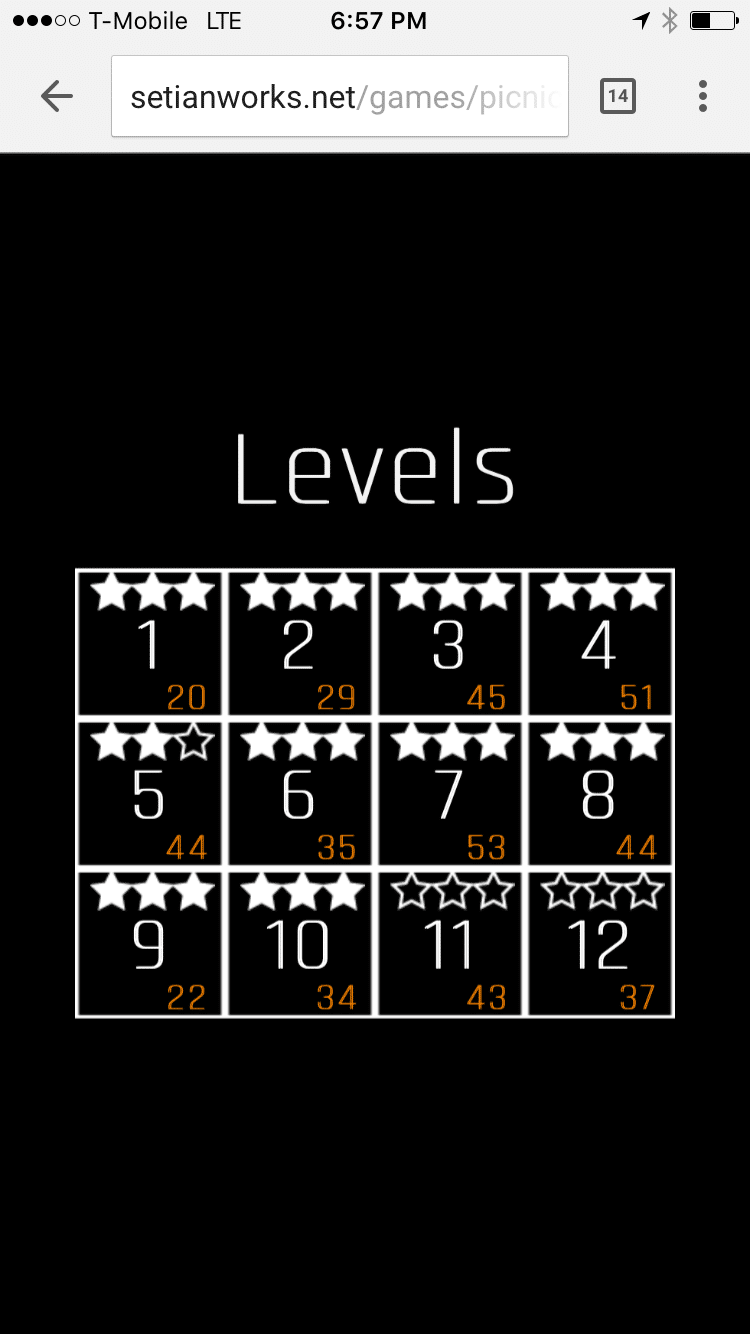Open level 4
Viewport: 750px width, 1334px height.
[x=600, y=645]
